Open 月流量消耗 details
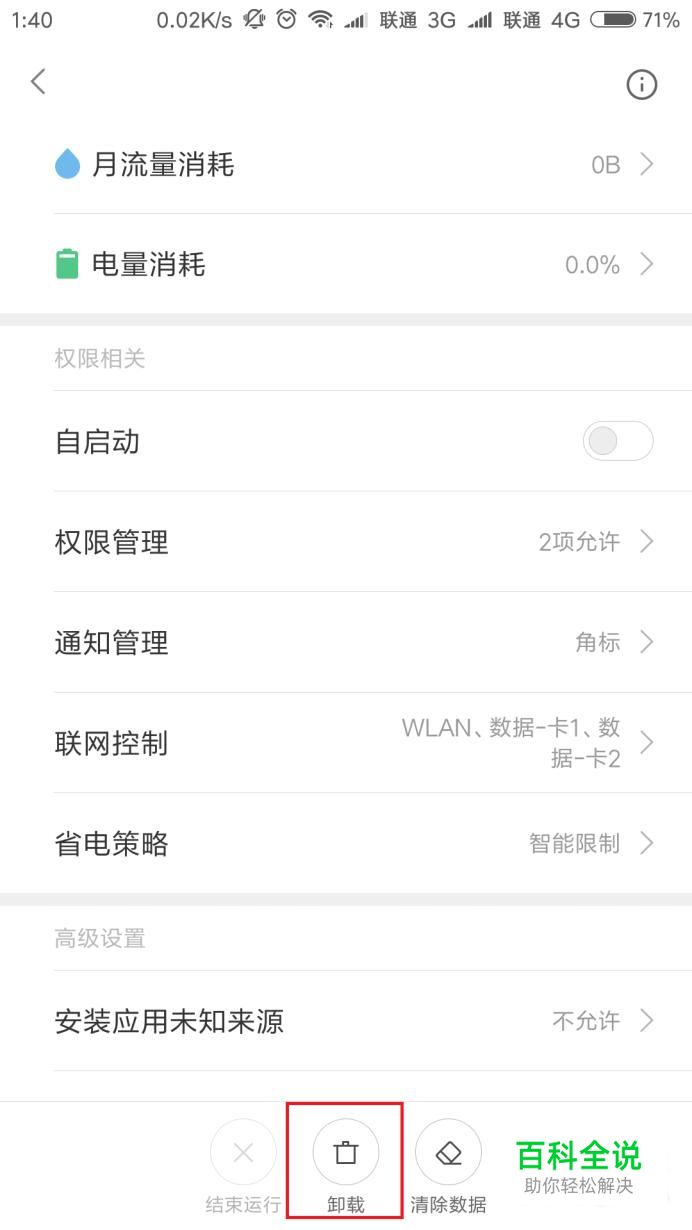Viewport: 692px width, 1230px height. (x=346, y=164)
